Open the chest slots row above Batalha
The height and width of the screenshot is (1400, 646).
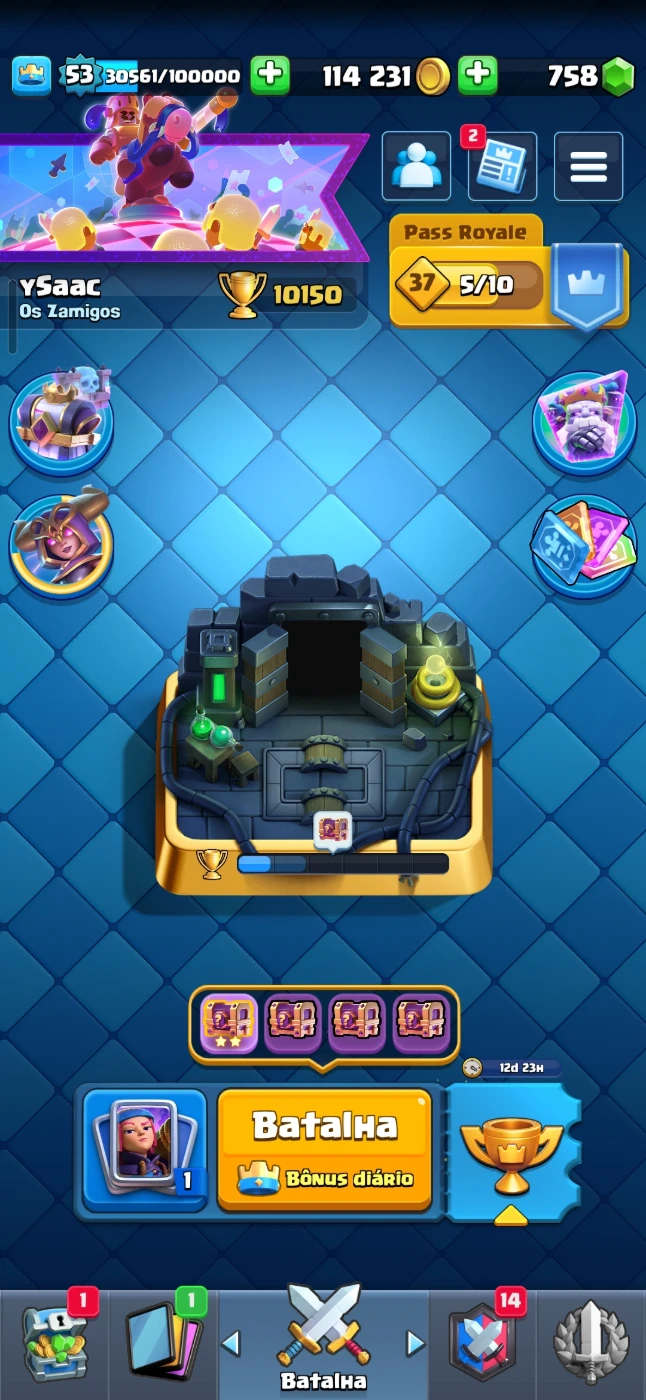323,1024
